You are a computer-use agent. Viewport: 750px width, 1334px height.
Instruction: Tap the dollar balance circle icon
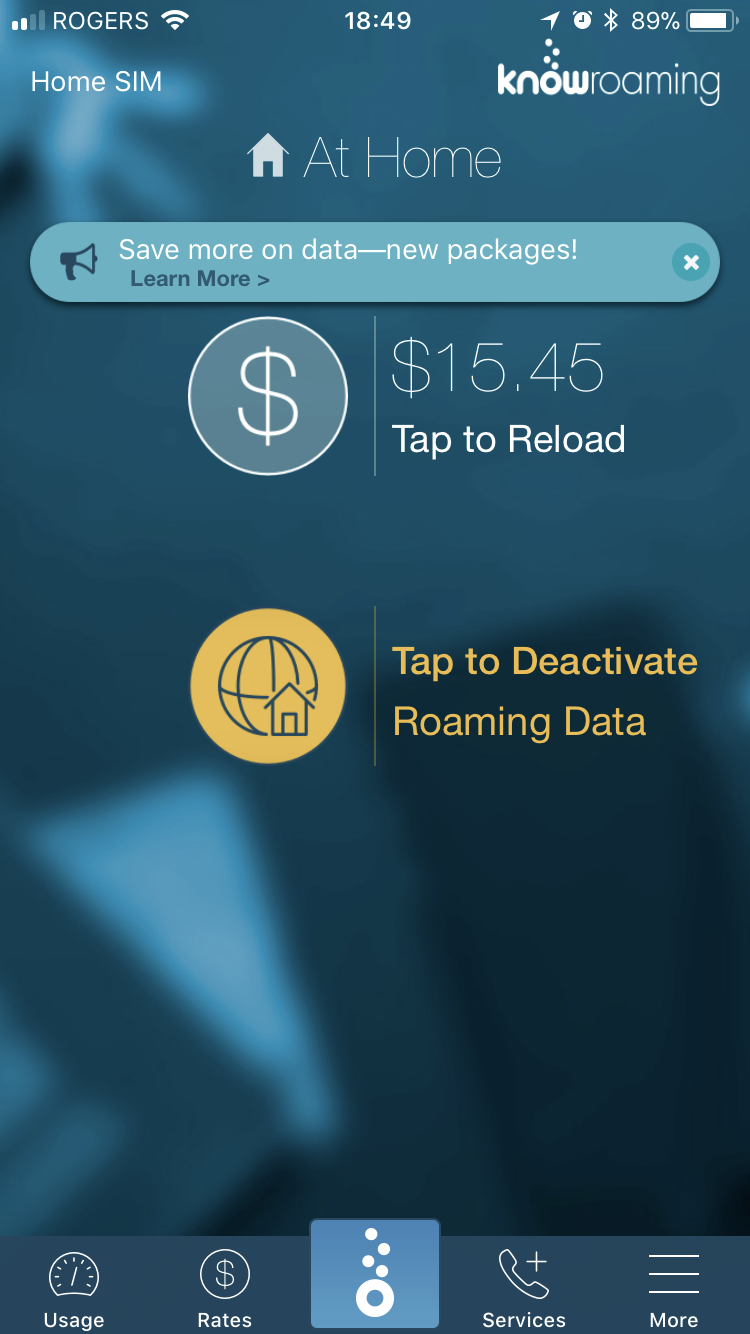click(x=268, y=395)
